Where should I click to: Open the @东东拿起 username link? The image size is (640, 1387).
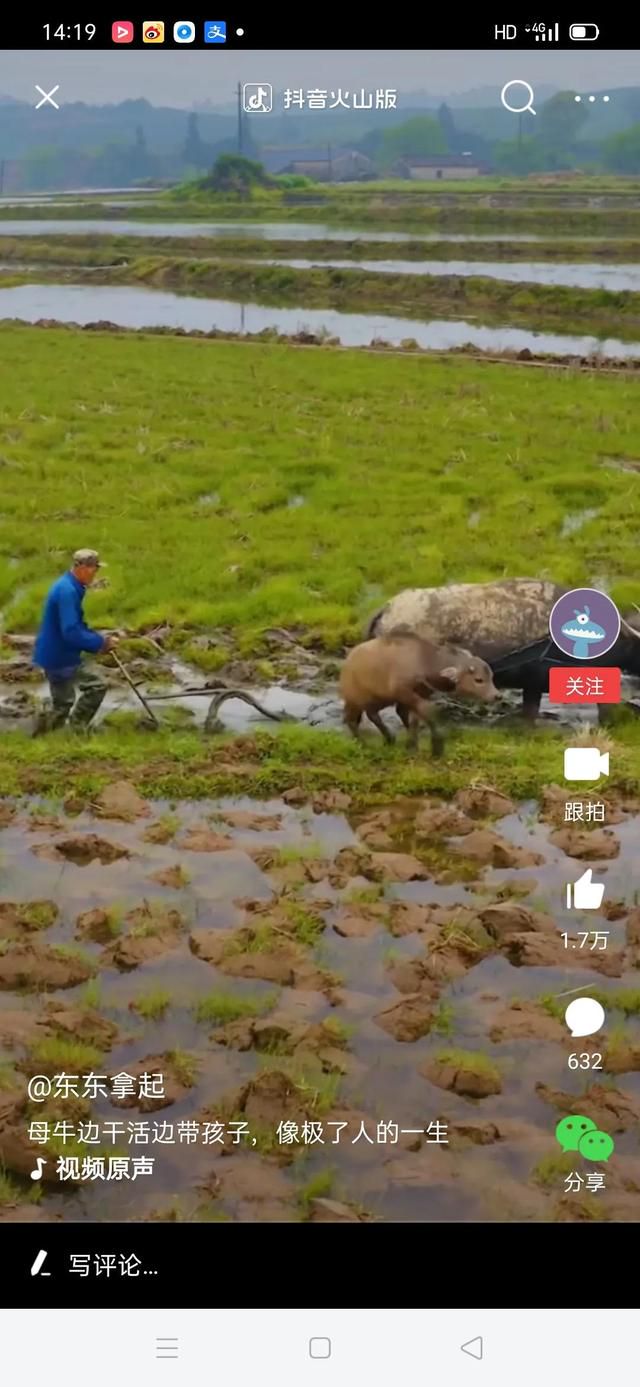point(96,1087)
